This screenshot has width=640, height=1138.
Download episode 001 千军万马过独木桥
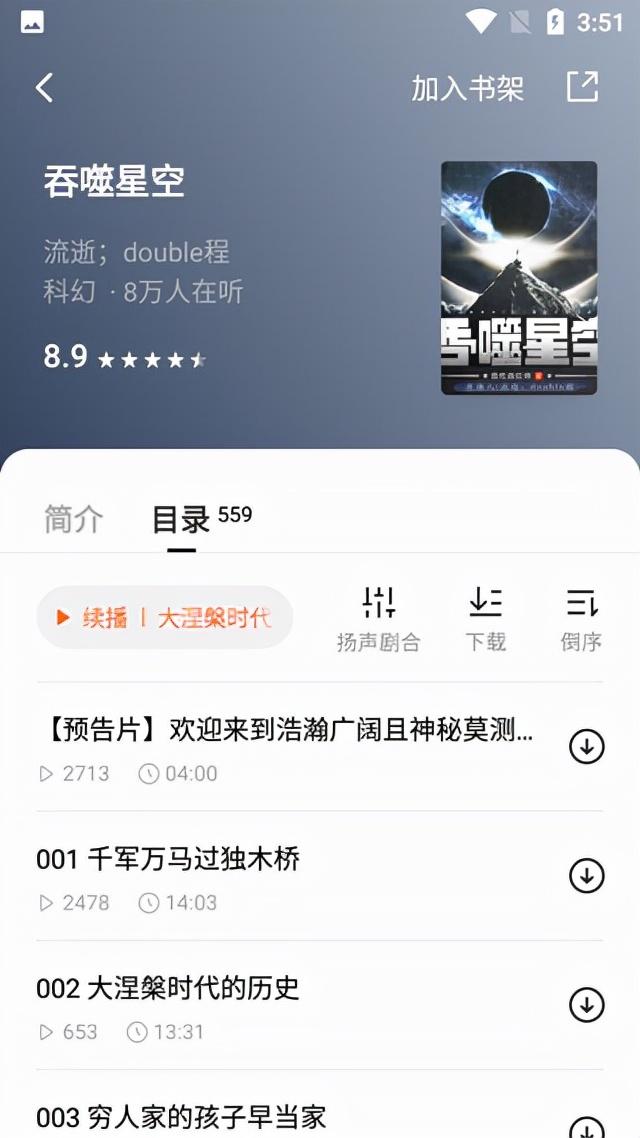click(x=587, y=876)
